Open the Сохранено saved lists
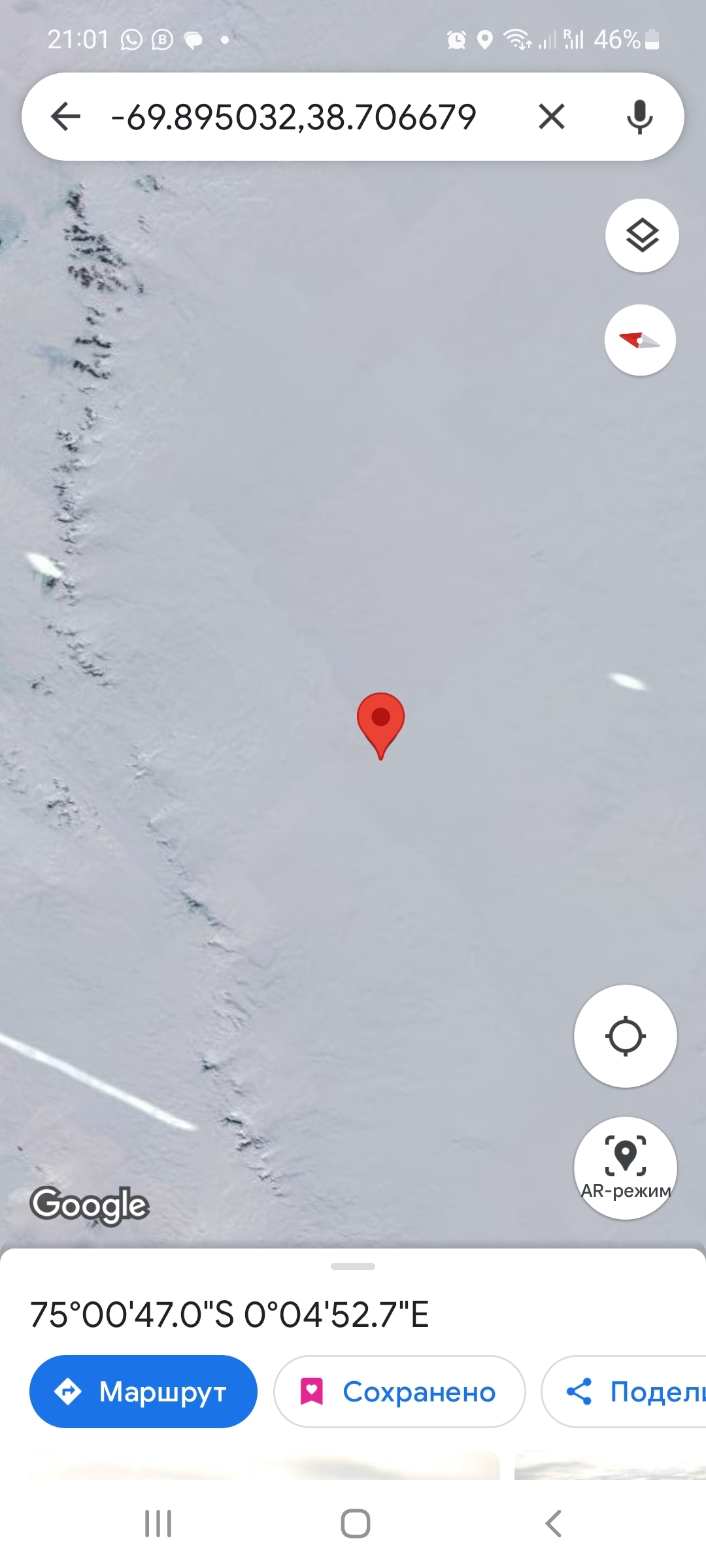The height and width of the screenshot is (1568, 706). point(399,1392)
